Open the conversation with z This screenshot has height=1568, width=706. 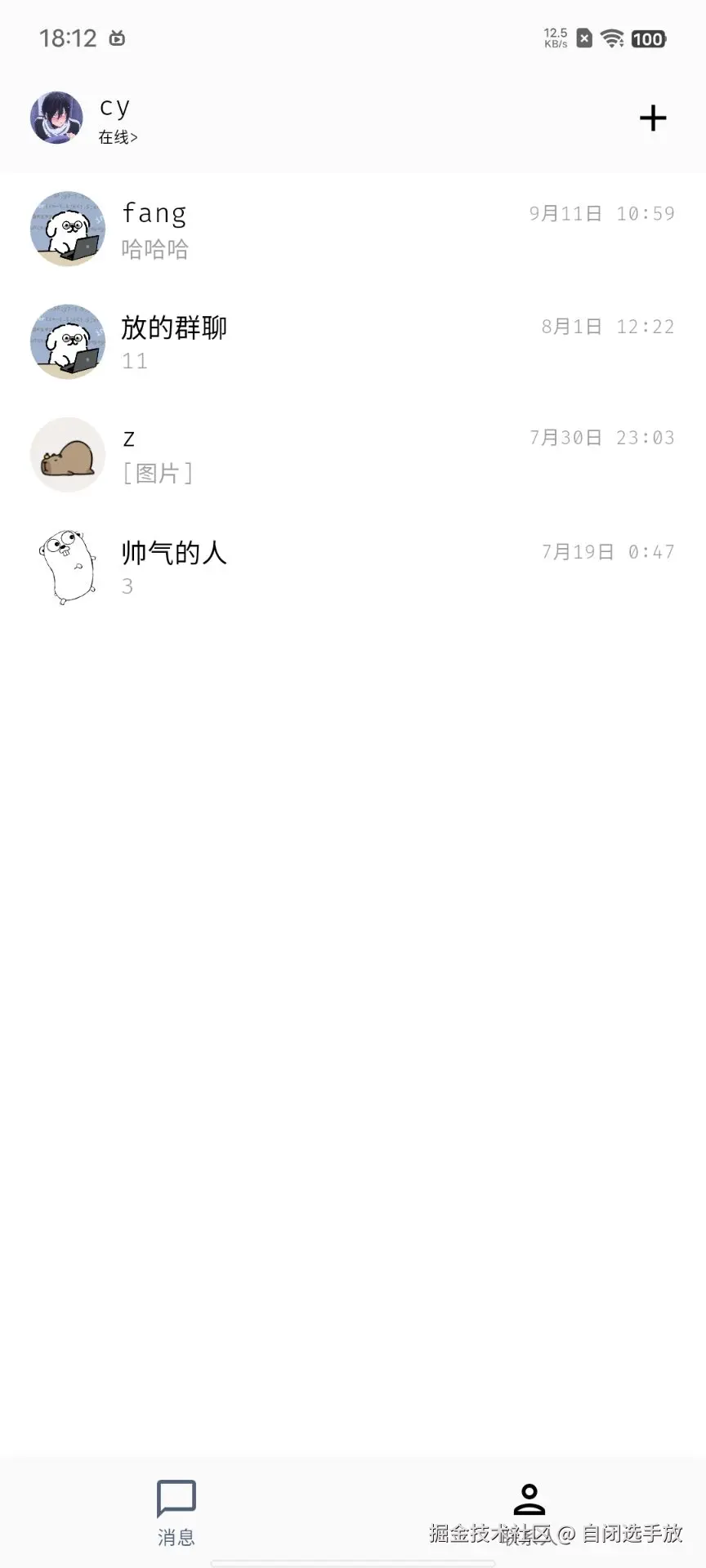(x=351, y=455)
